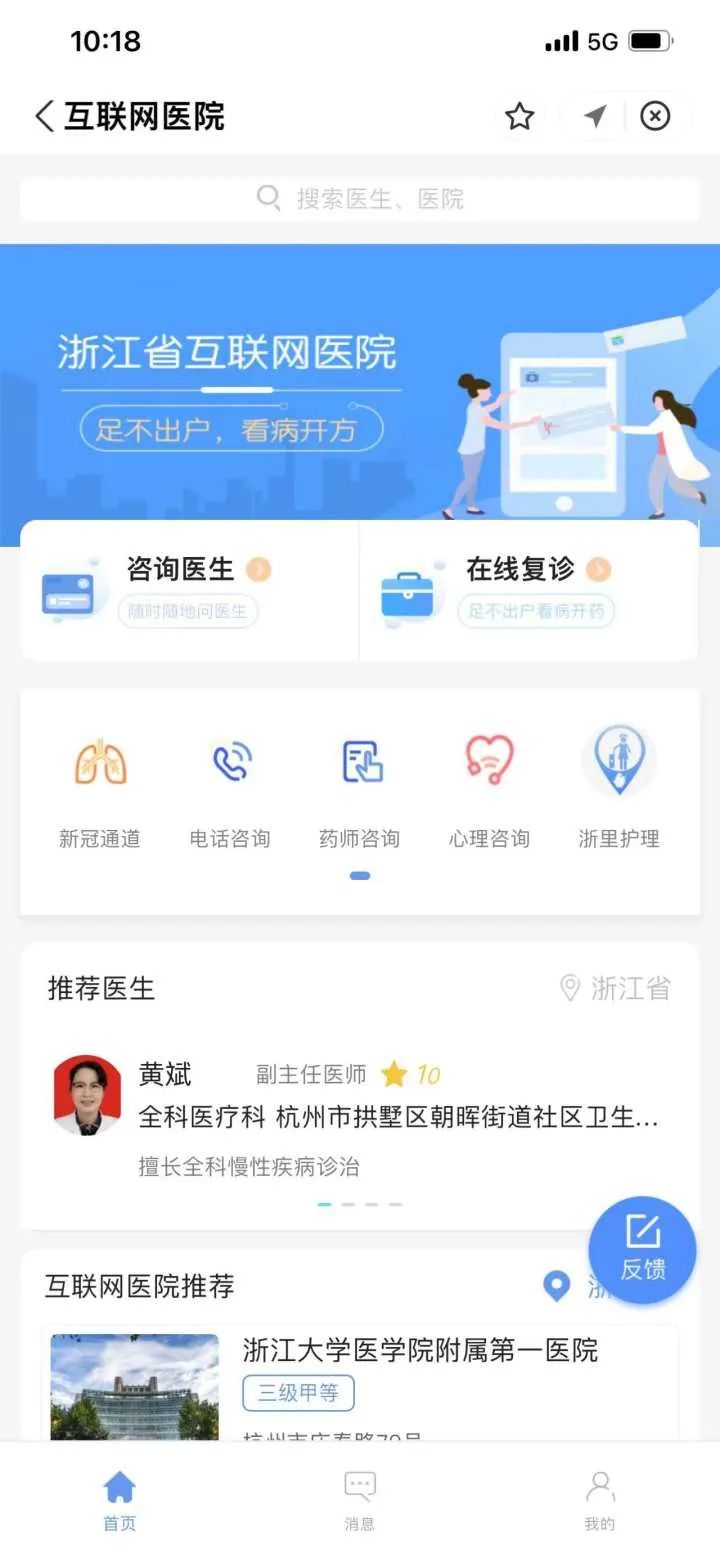720x1558 pixels.
Task: Select 新冠通道
Action: coord(100,790)
